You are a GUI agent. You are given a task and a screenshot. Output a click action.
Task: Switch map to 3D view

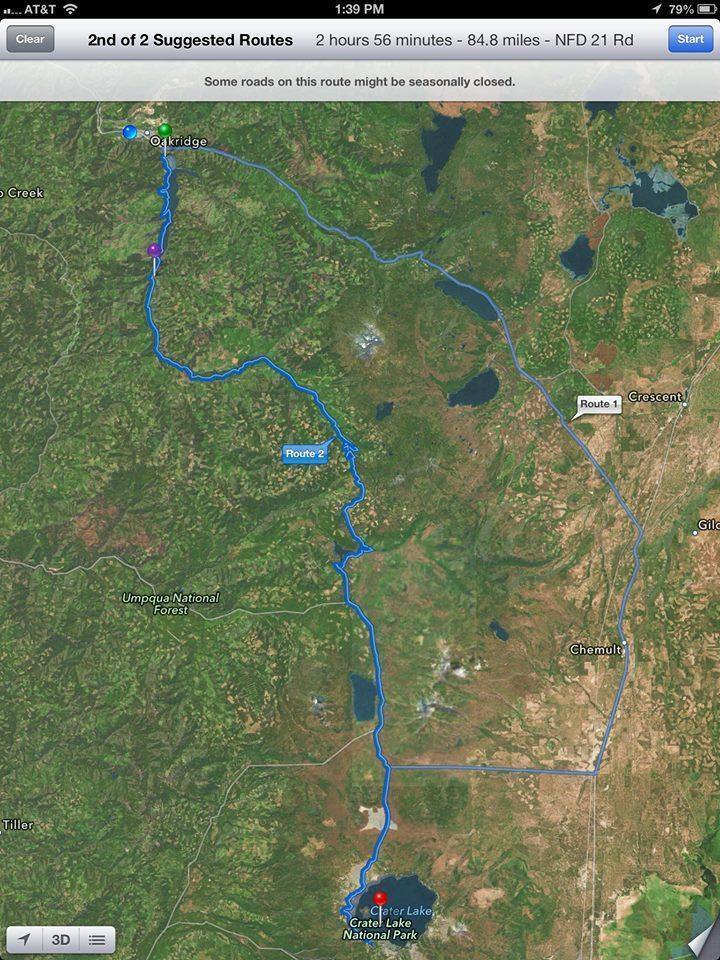(x=61, y=940)
